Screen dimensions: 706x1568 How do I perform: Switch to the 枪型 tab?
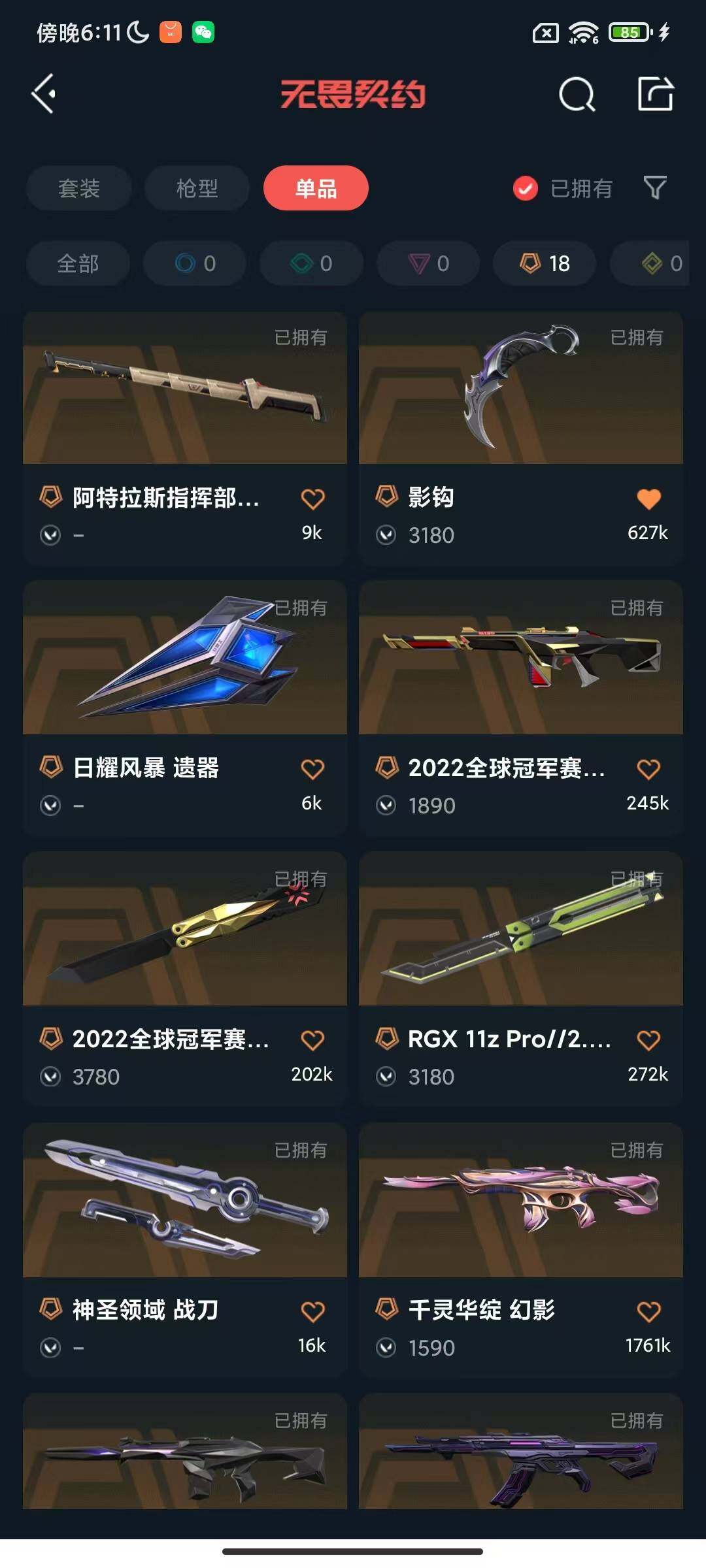pos(195,188)
